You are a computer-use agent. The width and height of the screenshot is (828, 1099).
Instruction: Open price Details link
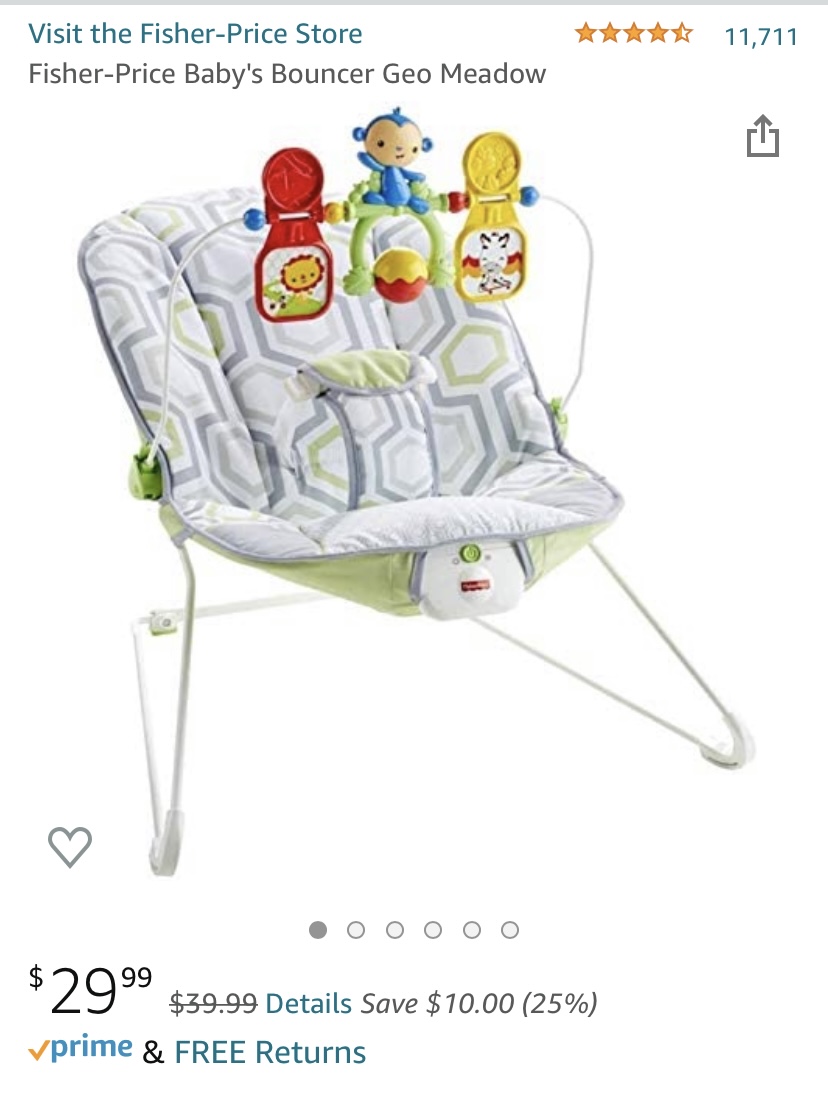click(309, 1003)
